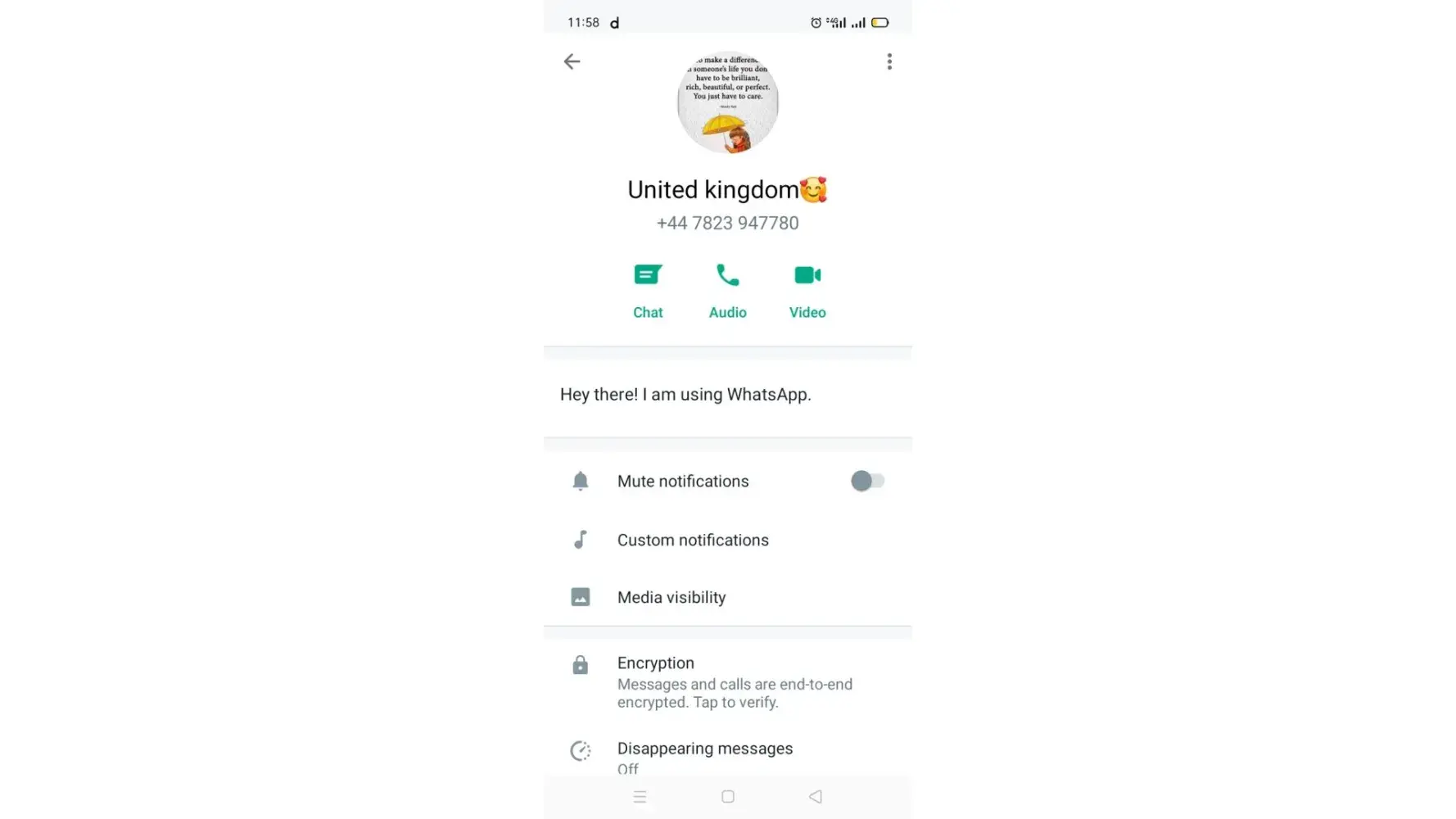Go back using the arrow icon

click(572, 61)
